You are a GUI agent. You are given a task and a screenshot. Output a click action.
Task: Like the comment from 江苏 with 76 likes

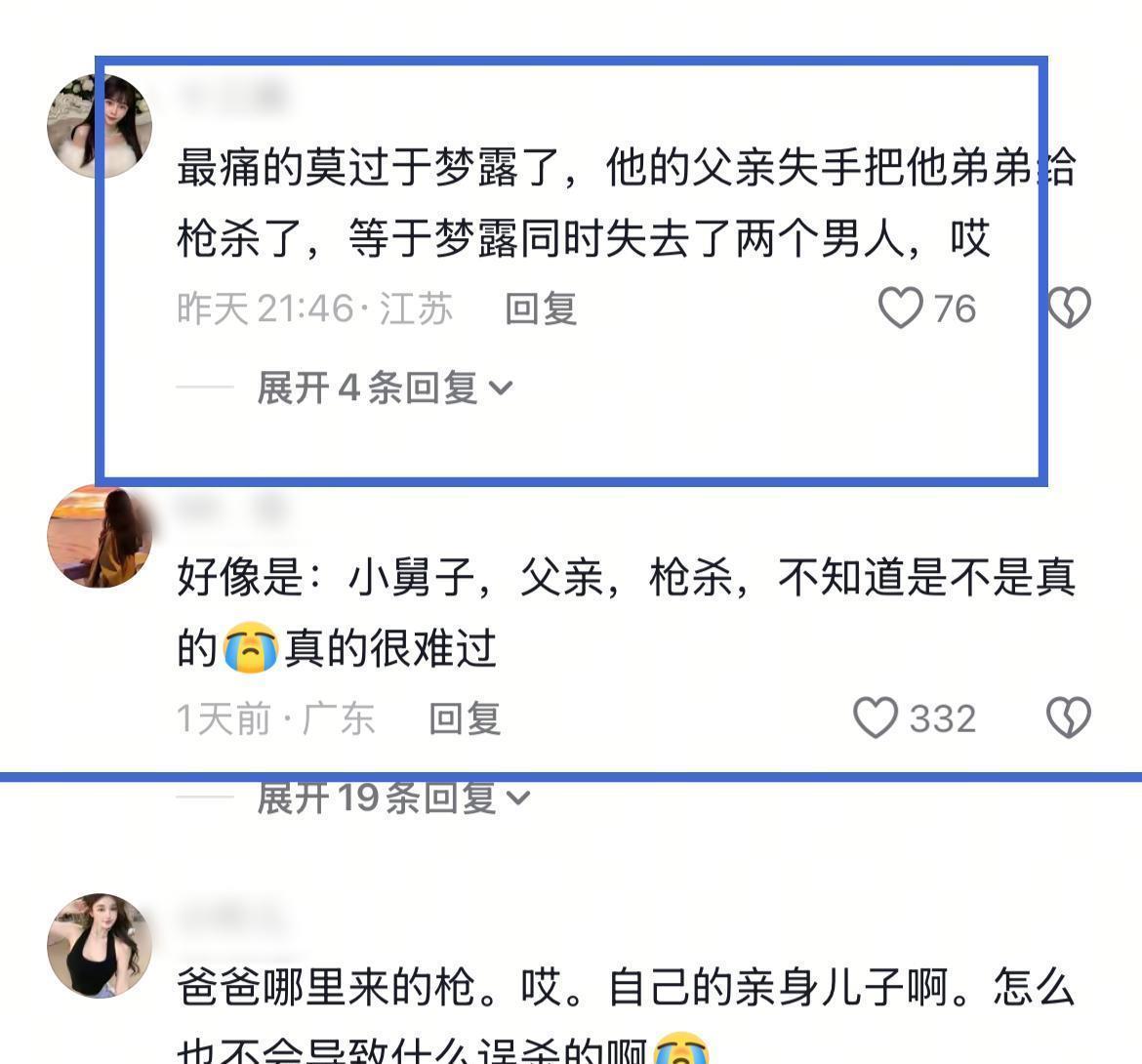[901, 308]
